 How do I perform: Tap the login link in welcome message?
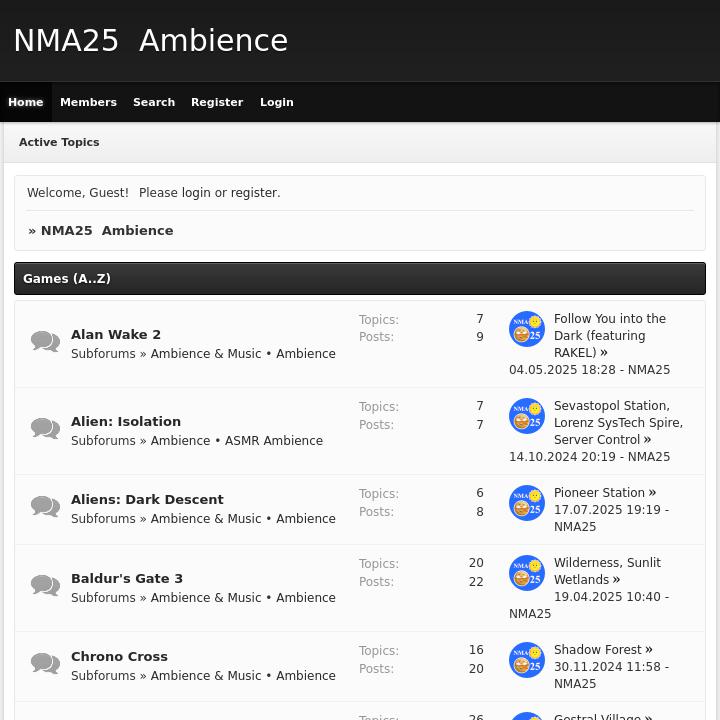coord(196,193)
